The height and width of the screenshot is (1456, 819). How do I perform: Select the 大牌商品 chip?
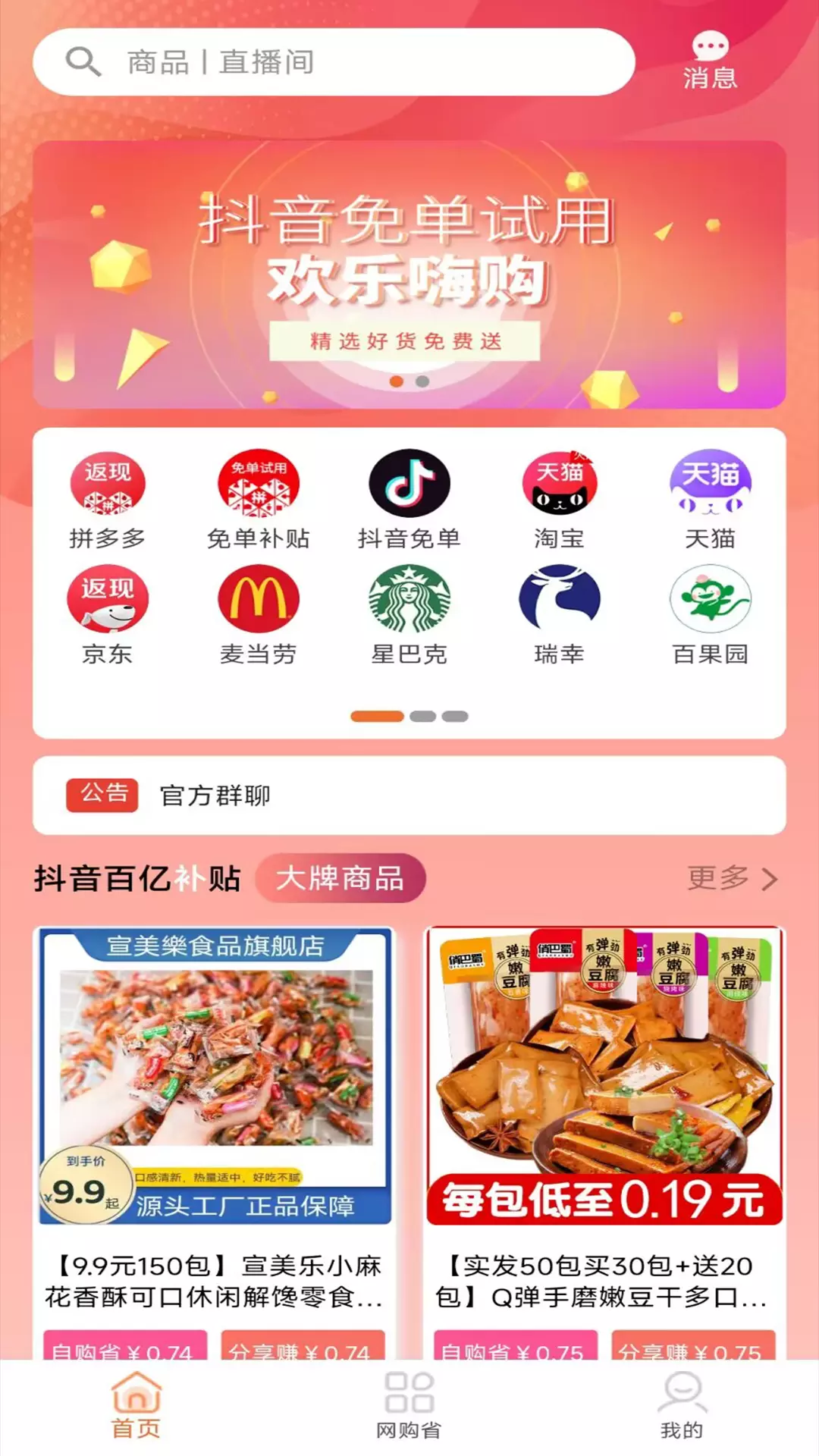tap(340, 878)
